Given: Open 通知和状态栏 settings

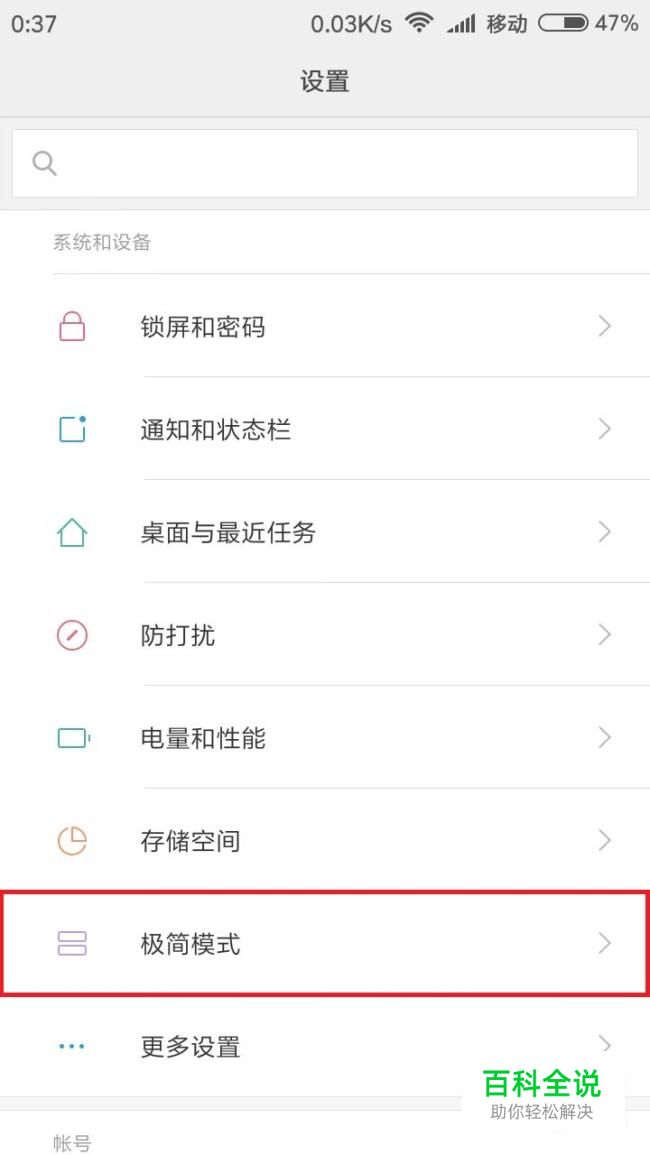Looking at the screenshot, I should (x=325, y=430).
